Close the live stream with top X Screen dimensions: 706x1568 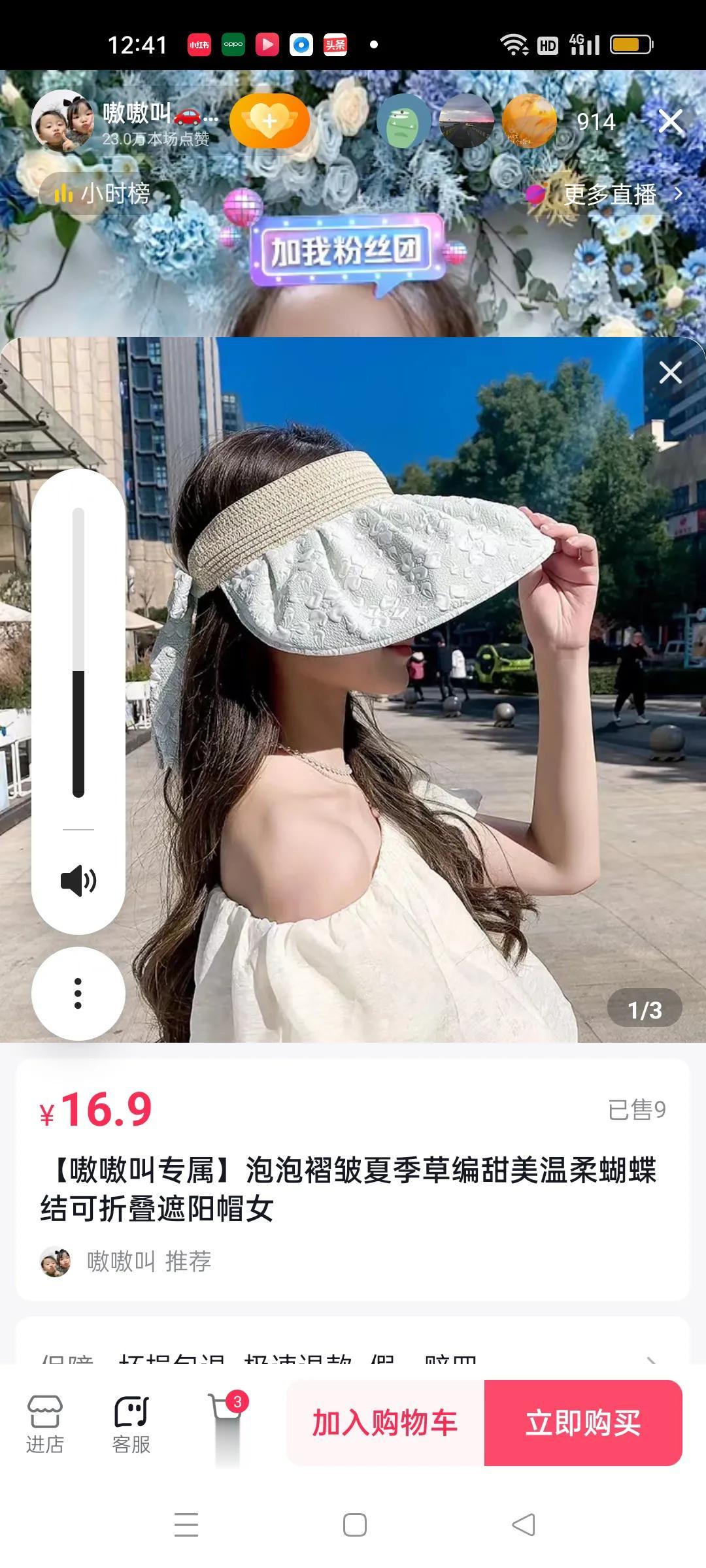pos(670,122)
